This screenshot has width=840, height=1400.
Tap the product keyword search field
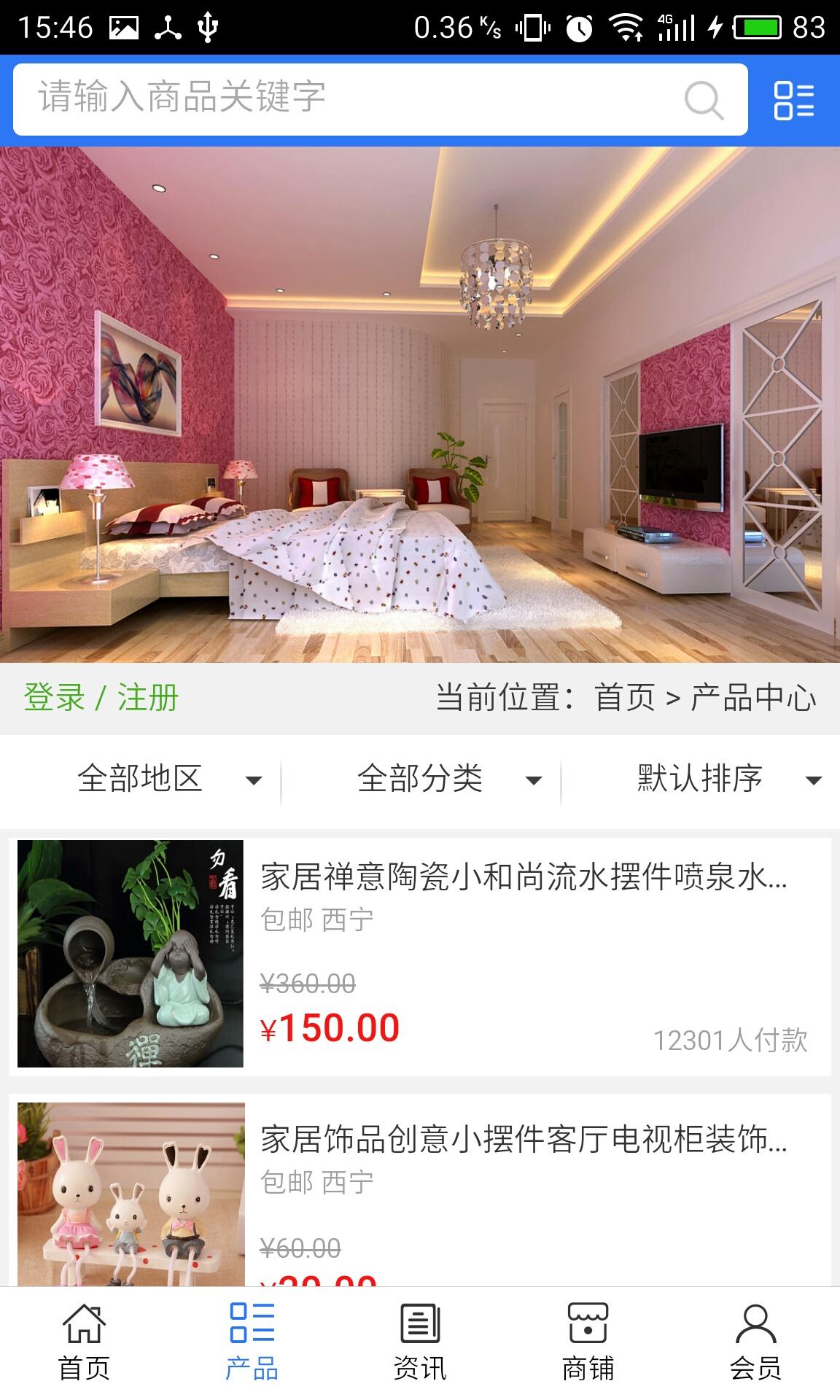coord(350,99)
